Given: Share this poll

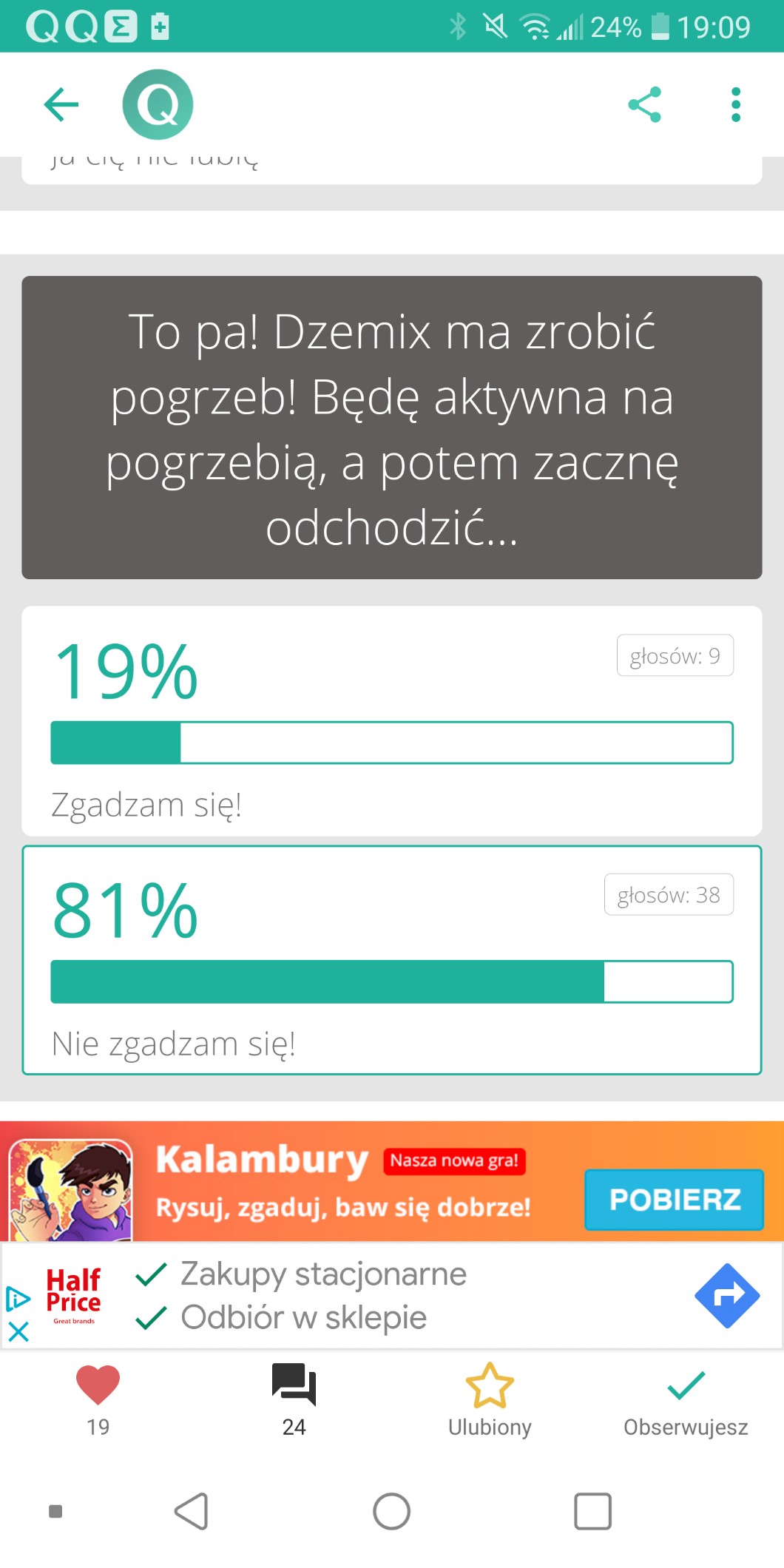Looking at the screenshot, I should pyautogui.click(x=644, y=104).
